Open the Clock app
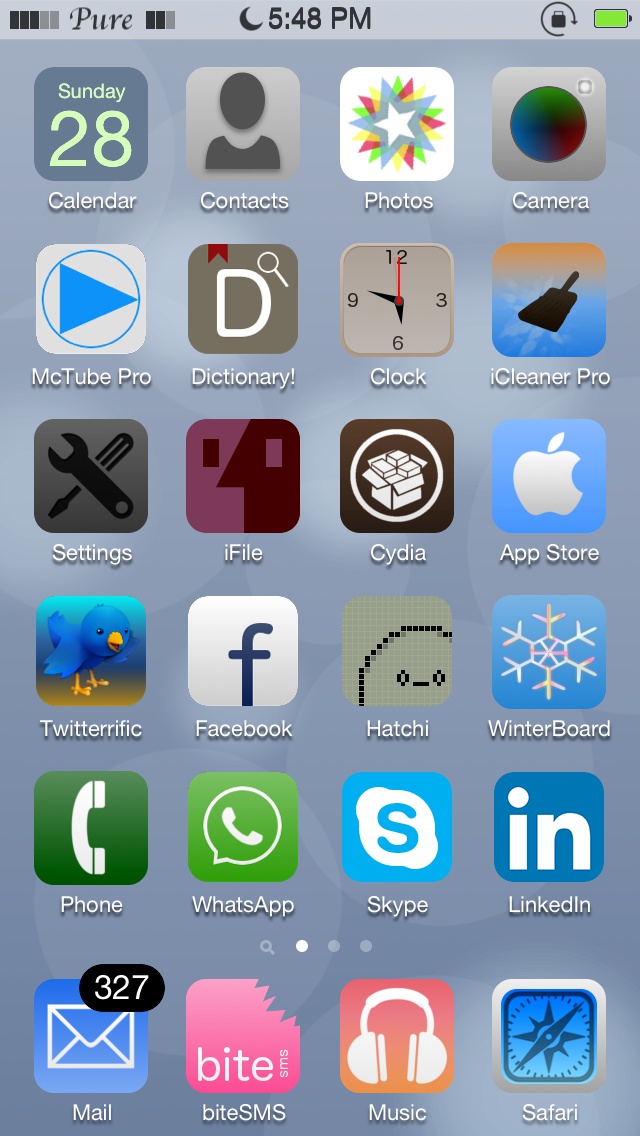 click(396, 299)
